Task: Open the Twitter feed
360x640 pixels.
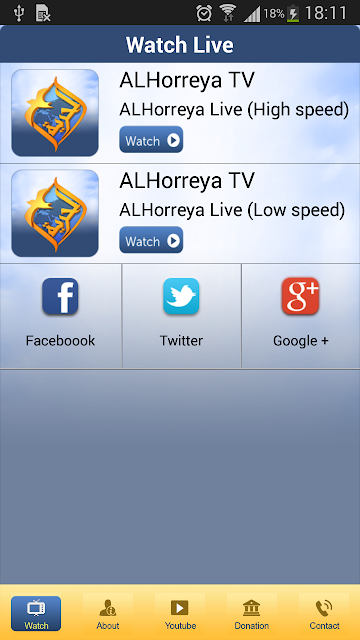Action: pos(181,316)
